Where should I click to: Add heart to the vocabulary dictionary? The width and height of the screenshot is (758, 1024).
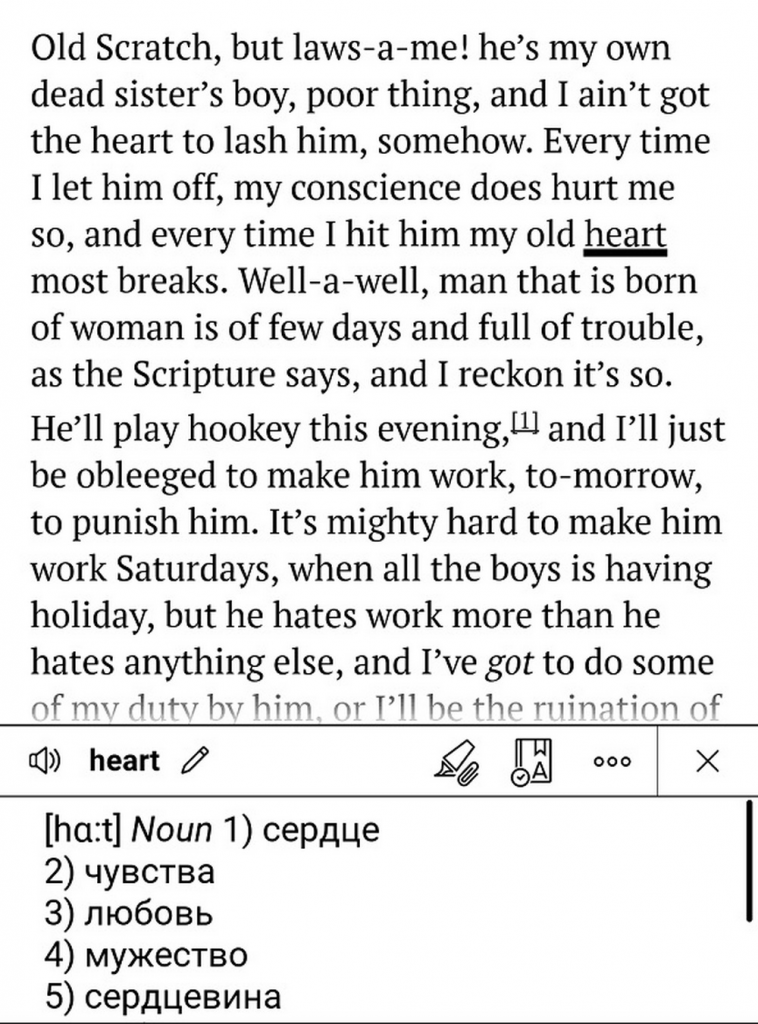[x=533, y=760]
